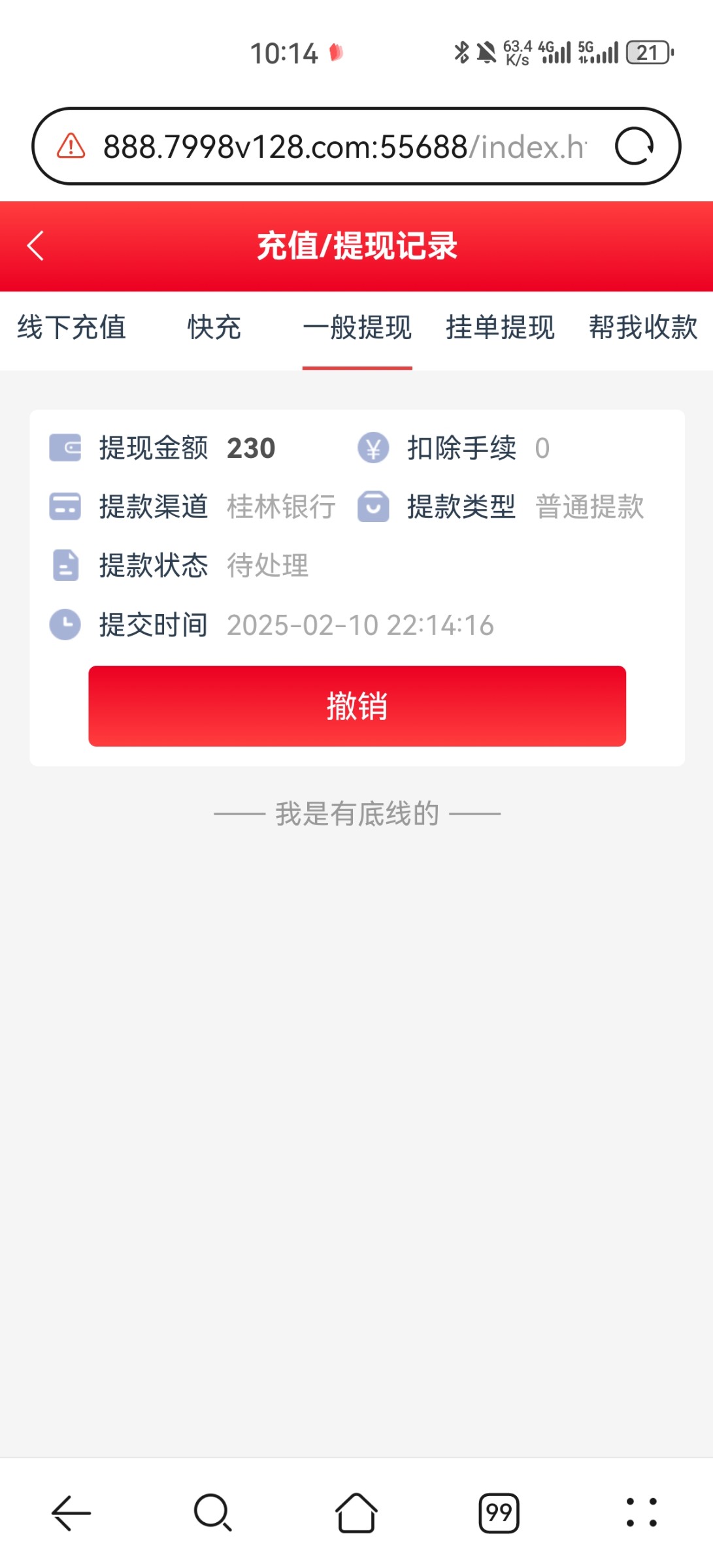Tap 撤销 to cancel the withdrawal

[357, 706]
